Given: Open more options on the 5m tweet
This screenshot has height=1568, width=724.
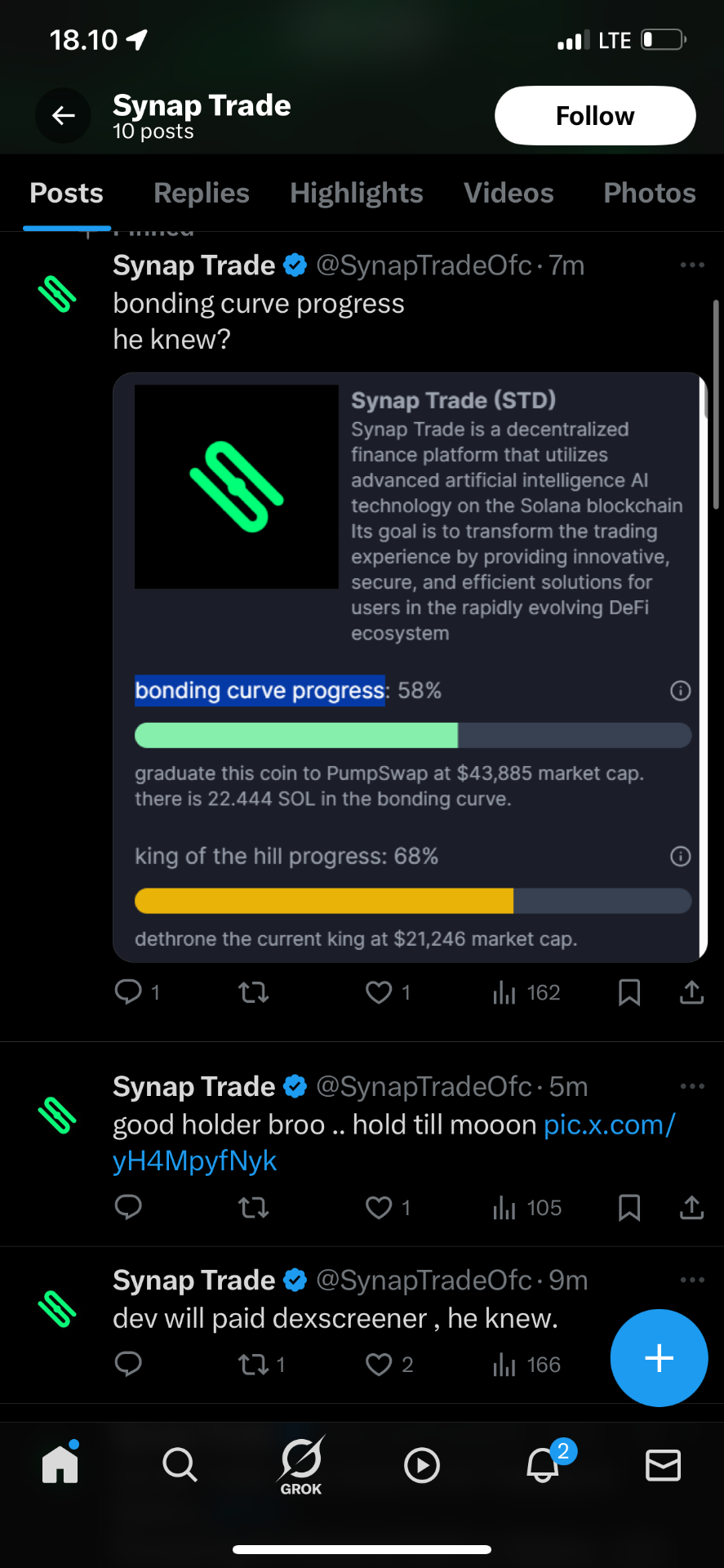Looking at the screenshot, I should point(691,1086).
